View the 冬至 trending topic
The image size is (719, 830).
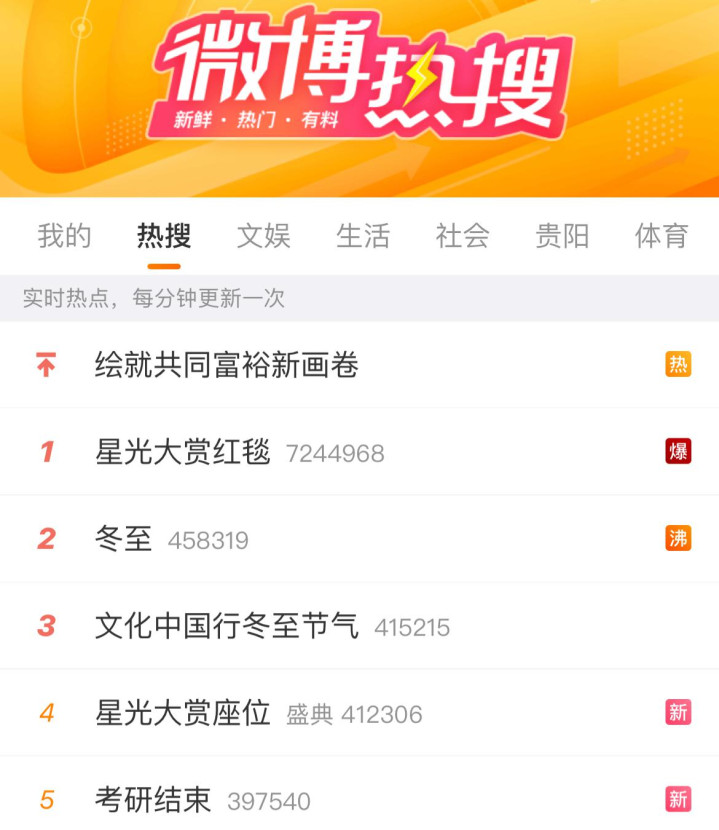[x=124, y=539]
